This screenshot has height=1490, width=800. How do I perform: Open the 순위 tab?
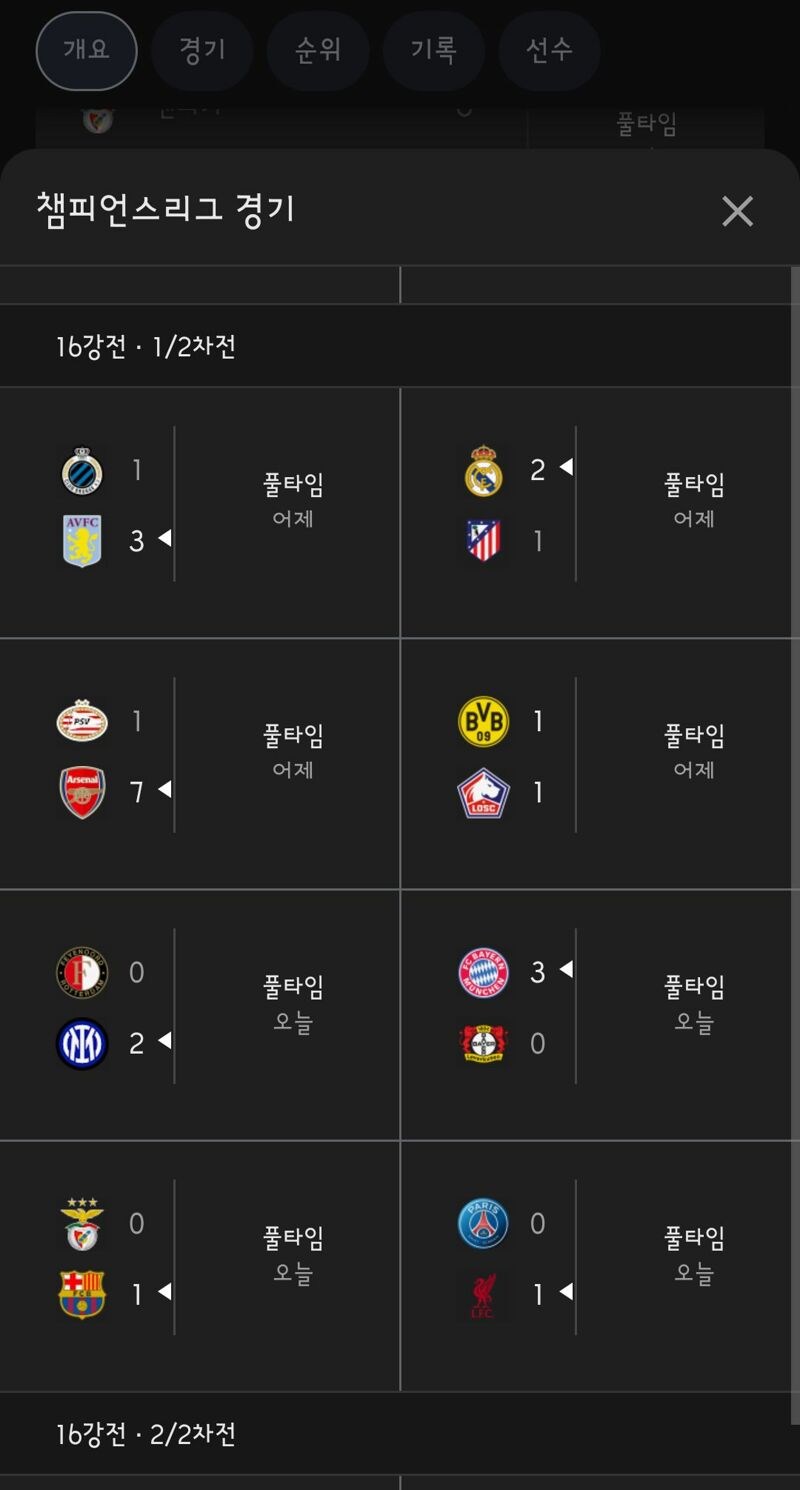[318, 50]
